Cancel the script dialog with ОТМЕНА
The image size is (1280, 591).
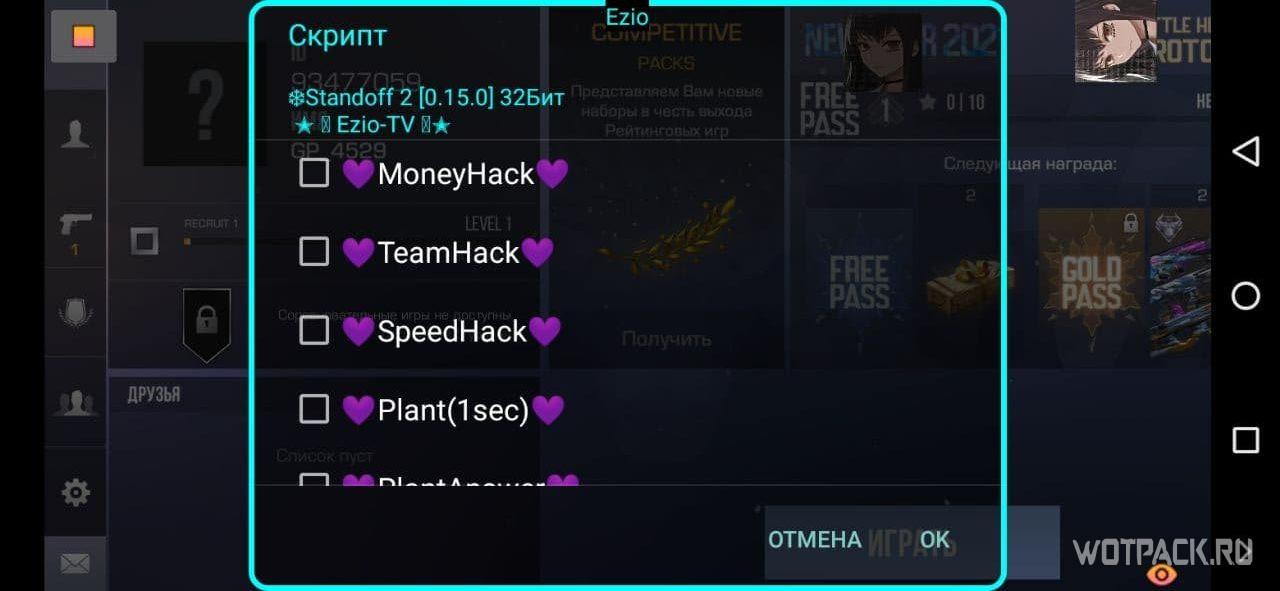click(814, 540)
